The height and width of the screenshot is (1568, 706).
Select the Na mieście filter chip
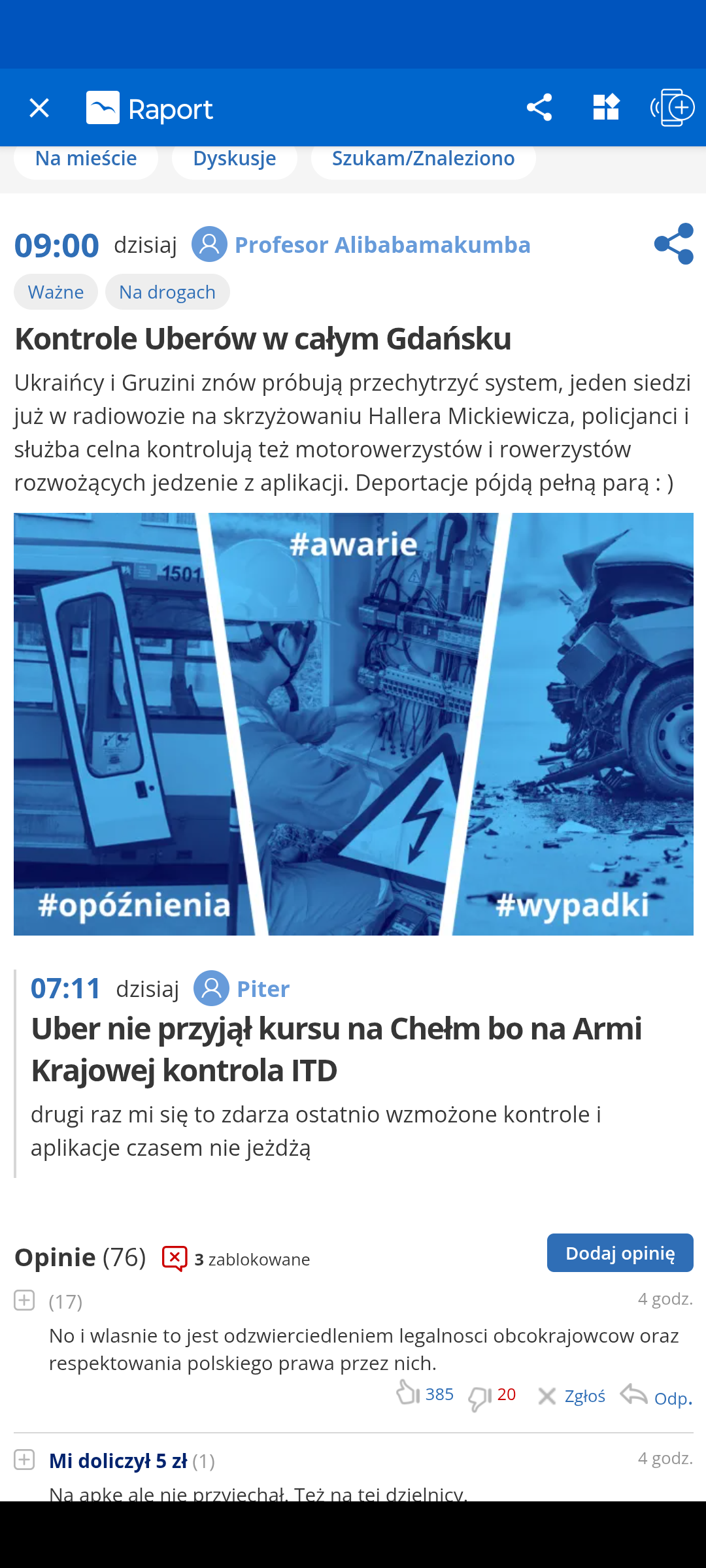(x=86, y=159)
